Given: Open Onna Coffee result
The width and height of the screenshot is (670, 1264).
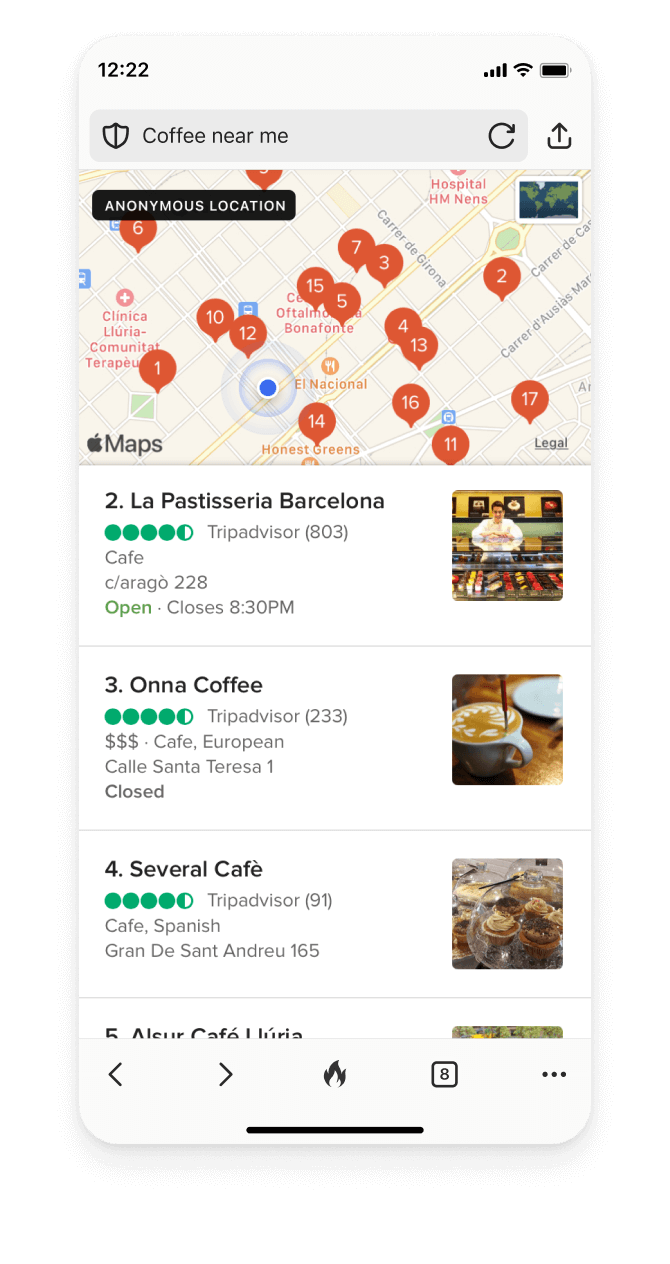Looking at the screenshot, I should pos(184,685).
